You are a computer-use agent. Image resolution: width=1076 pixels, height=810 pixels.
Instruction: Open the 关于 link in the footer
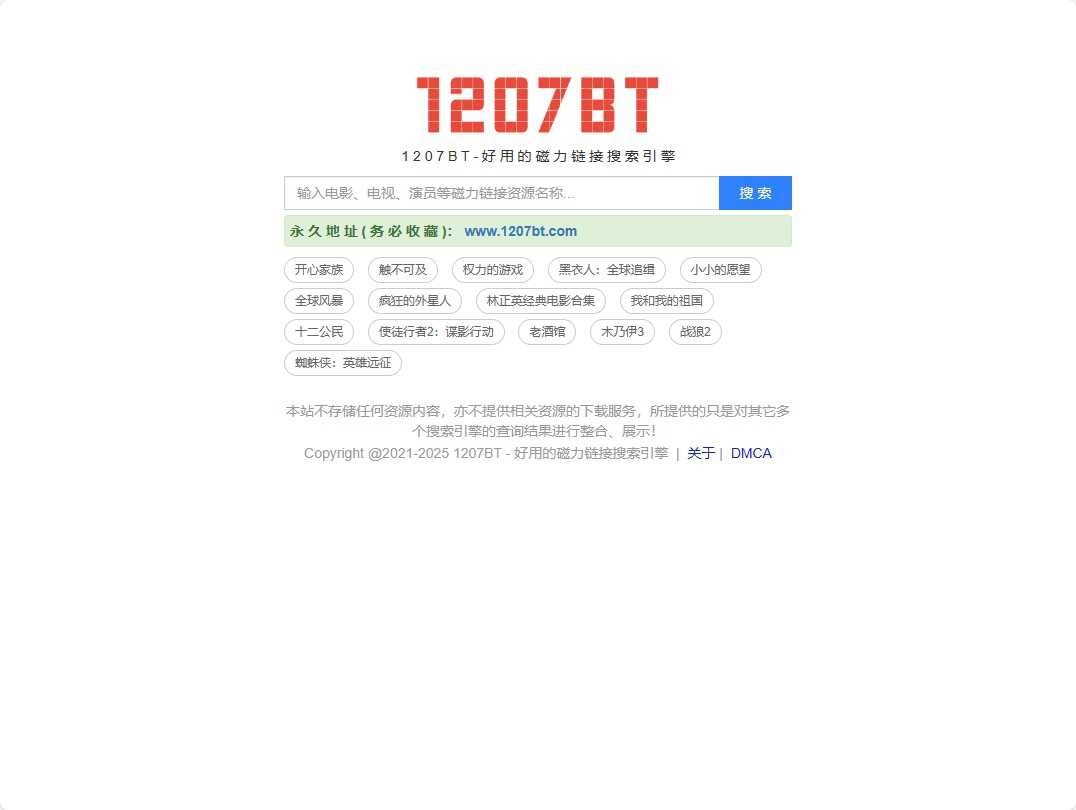(x=701, y=453)
